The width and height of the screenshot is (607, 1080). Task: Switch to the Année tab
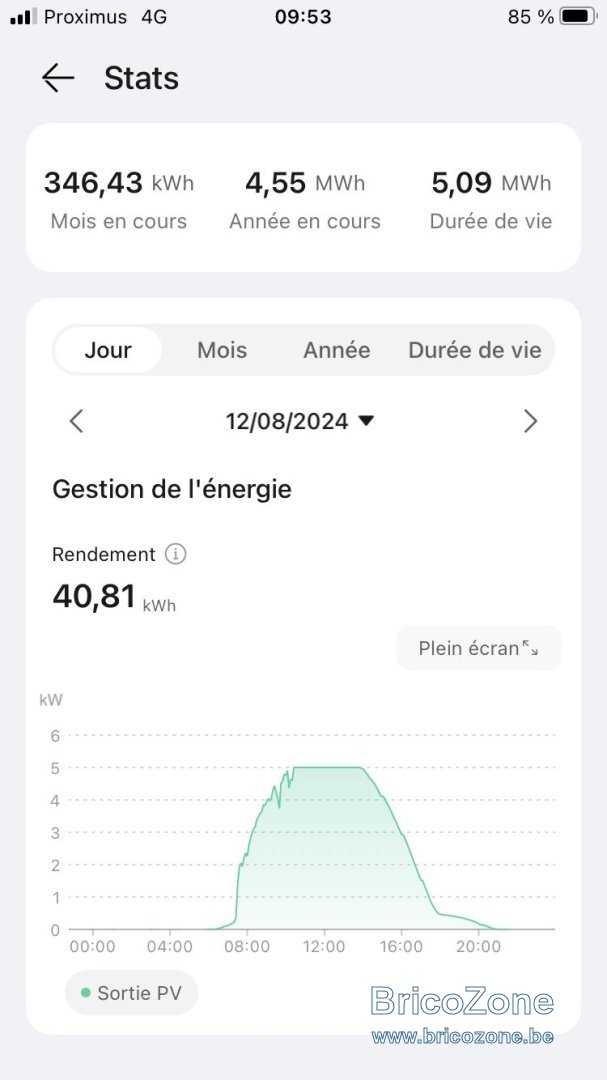tap(336, 350)
